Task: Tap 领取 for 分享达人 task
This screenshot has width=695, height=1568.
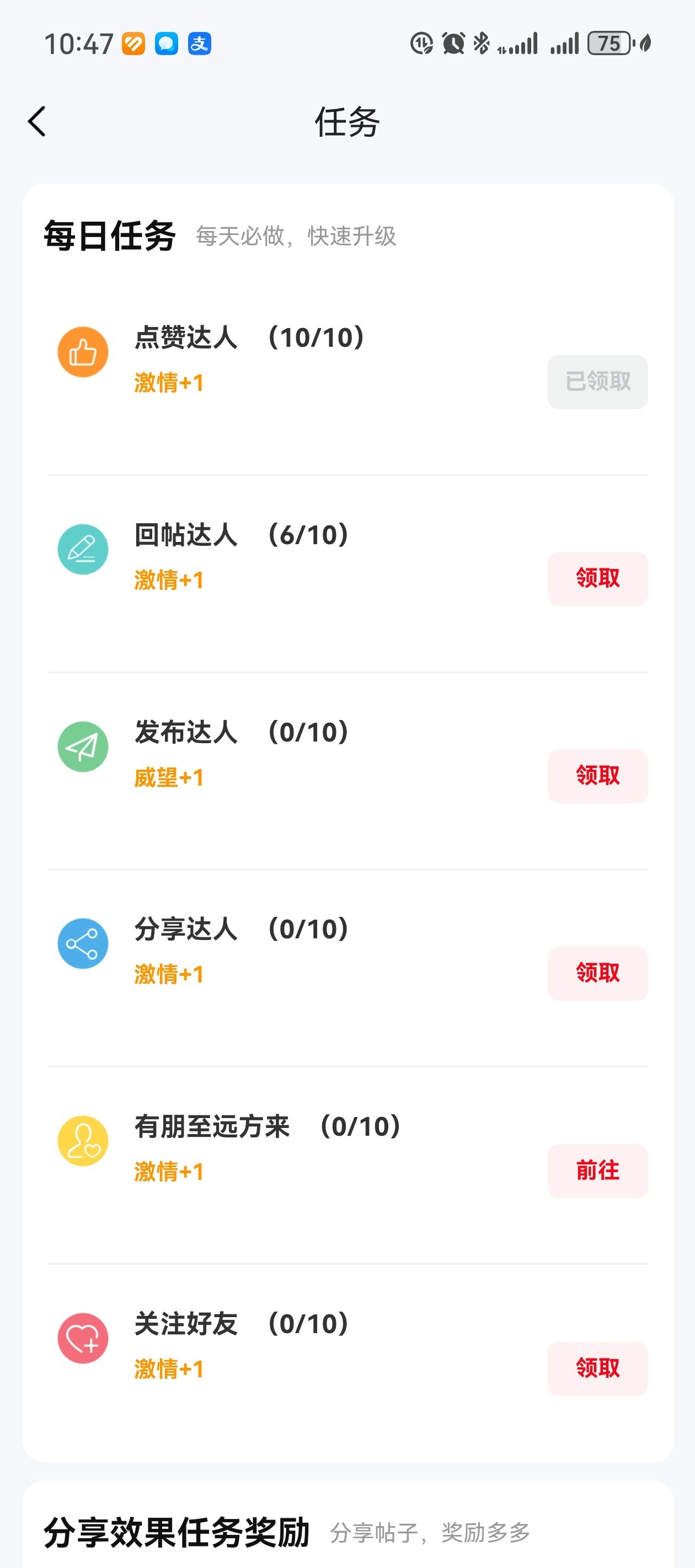Action: pos(597,973)
